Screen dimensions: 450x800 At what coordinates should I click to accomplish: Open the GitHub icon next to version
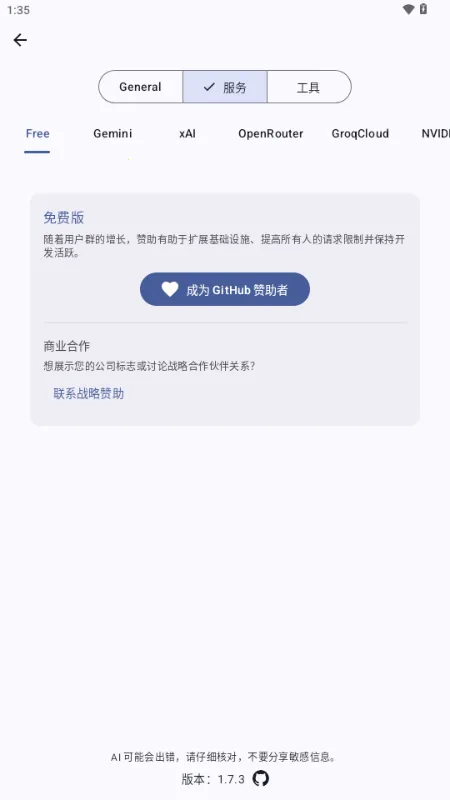[x=261, y=778]
